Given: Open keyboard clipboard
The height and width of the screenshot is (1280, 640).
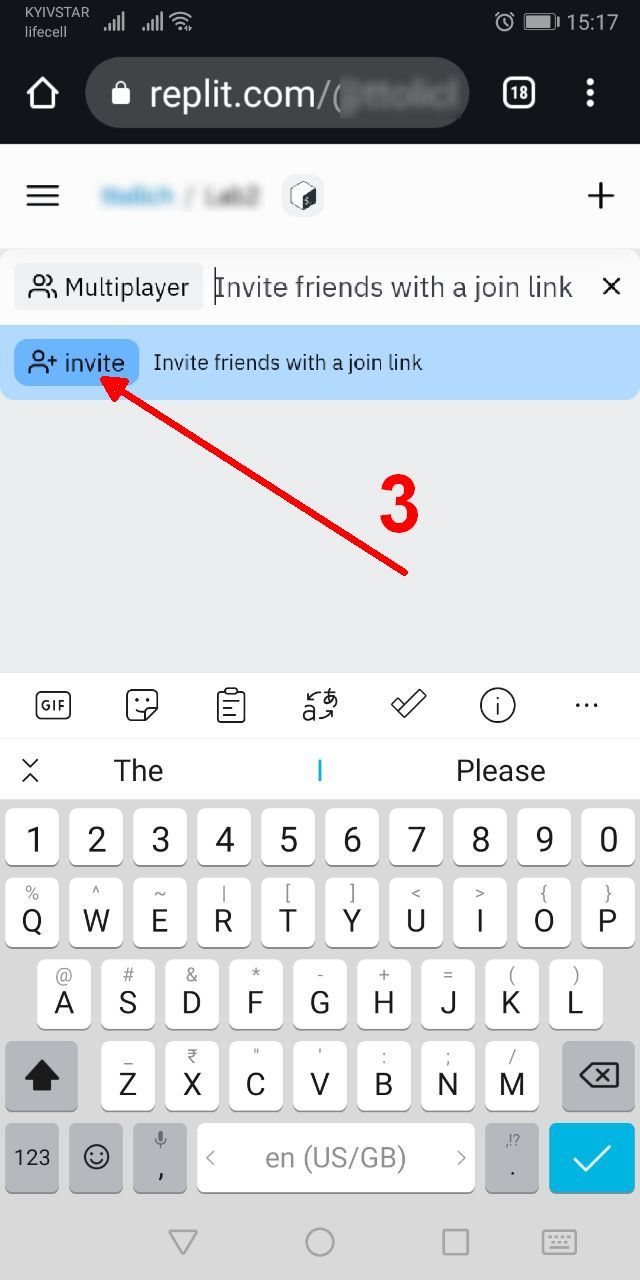Looking at the screenshot, I should pos(231,705).
